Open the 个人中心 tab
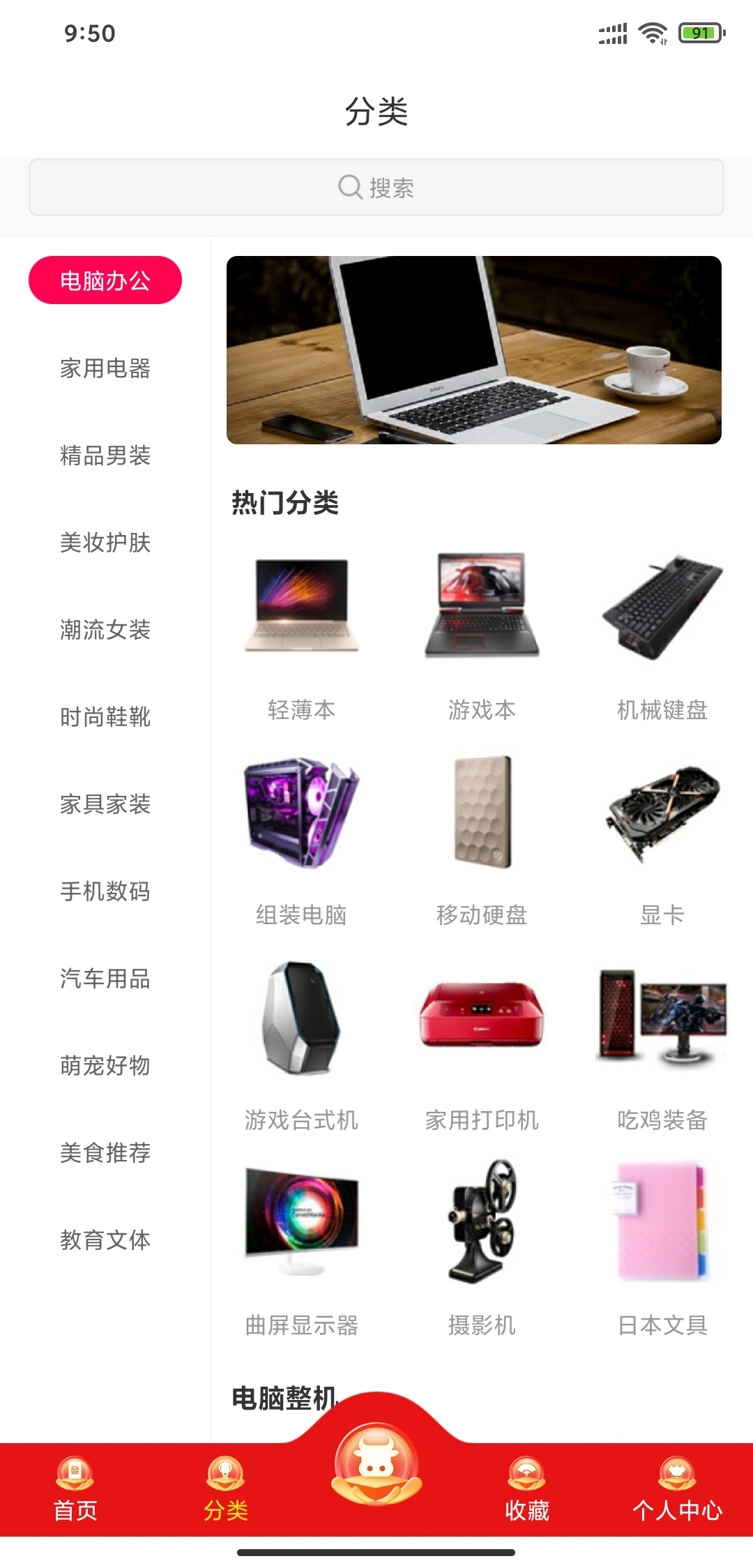The image size is (753, 1568). [x=677, y=1489]
